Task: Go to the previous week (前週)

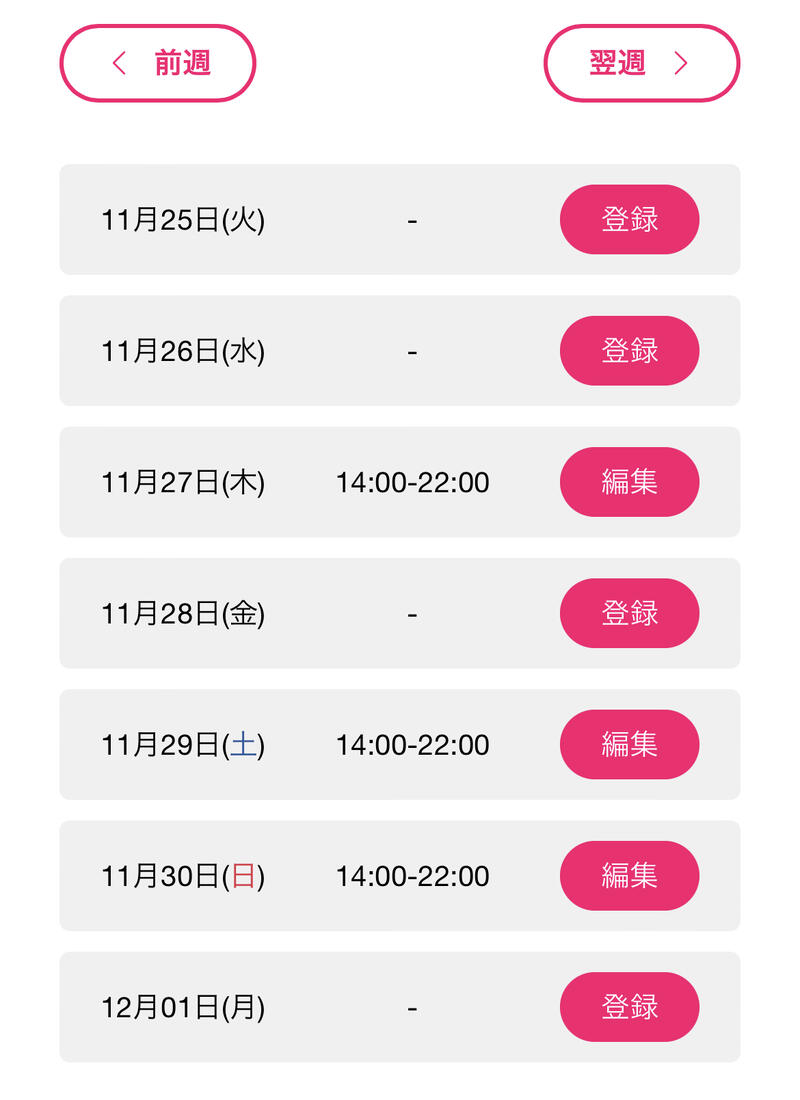Action: 158,63
